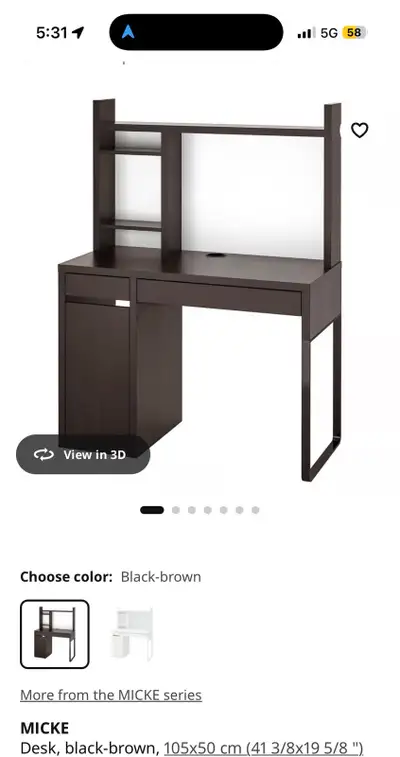Open the desk product image

click(x=200, y=290)
